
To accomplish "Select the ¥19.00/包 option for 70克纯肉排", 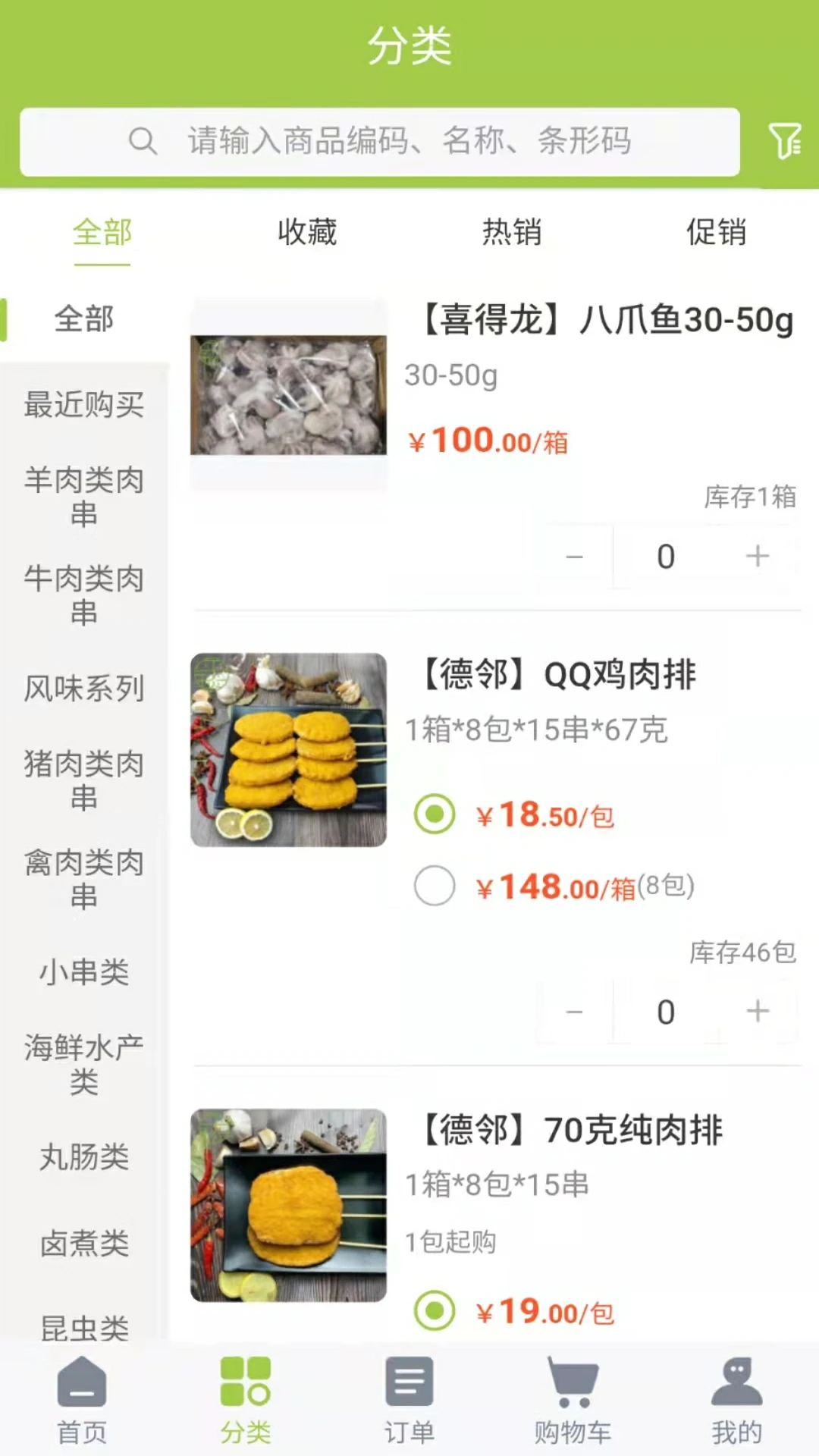I will tap(434, 1310).
